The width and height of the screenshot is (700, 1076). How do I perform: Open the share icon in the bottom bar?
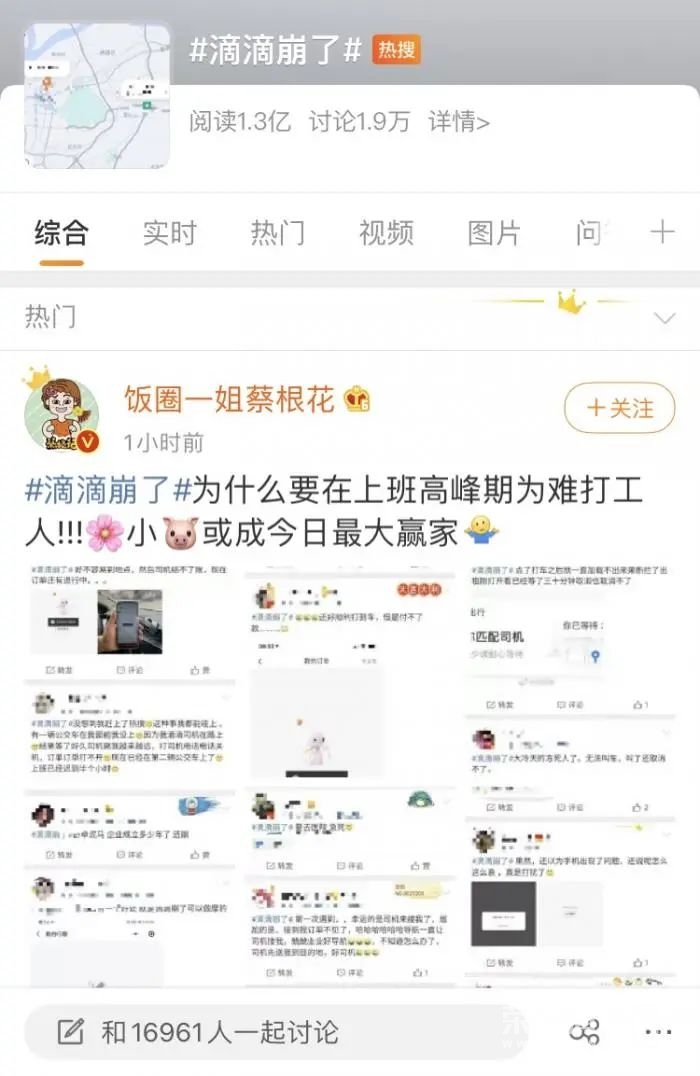(584, 1032)
